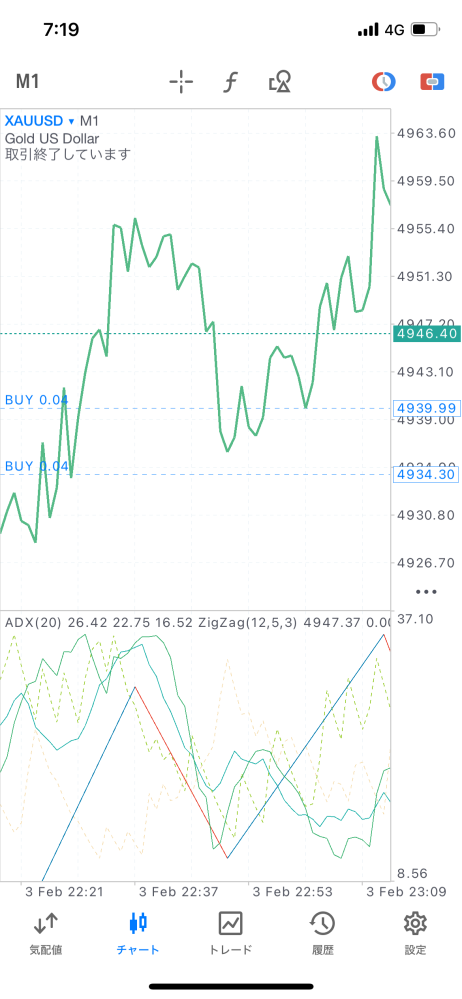Open the XAUUSD symbol dropdown
Screen dimensions: 462x999
pos(40,121)
